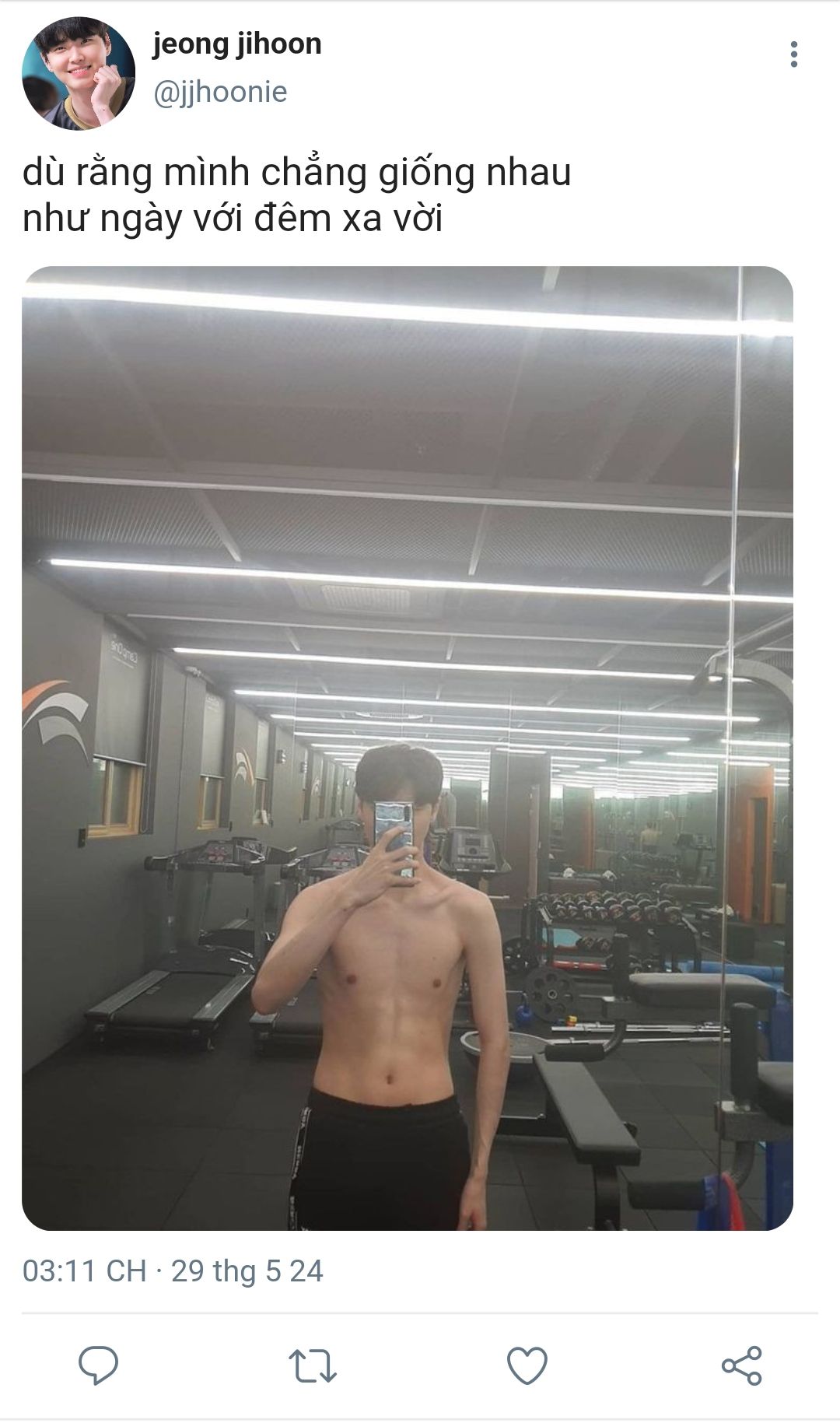Share this tweet
Screen dimensions: 840x1423
(x=741, y=1365)
